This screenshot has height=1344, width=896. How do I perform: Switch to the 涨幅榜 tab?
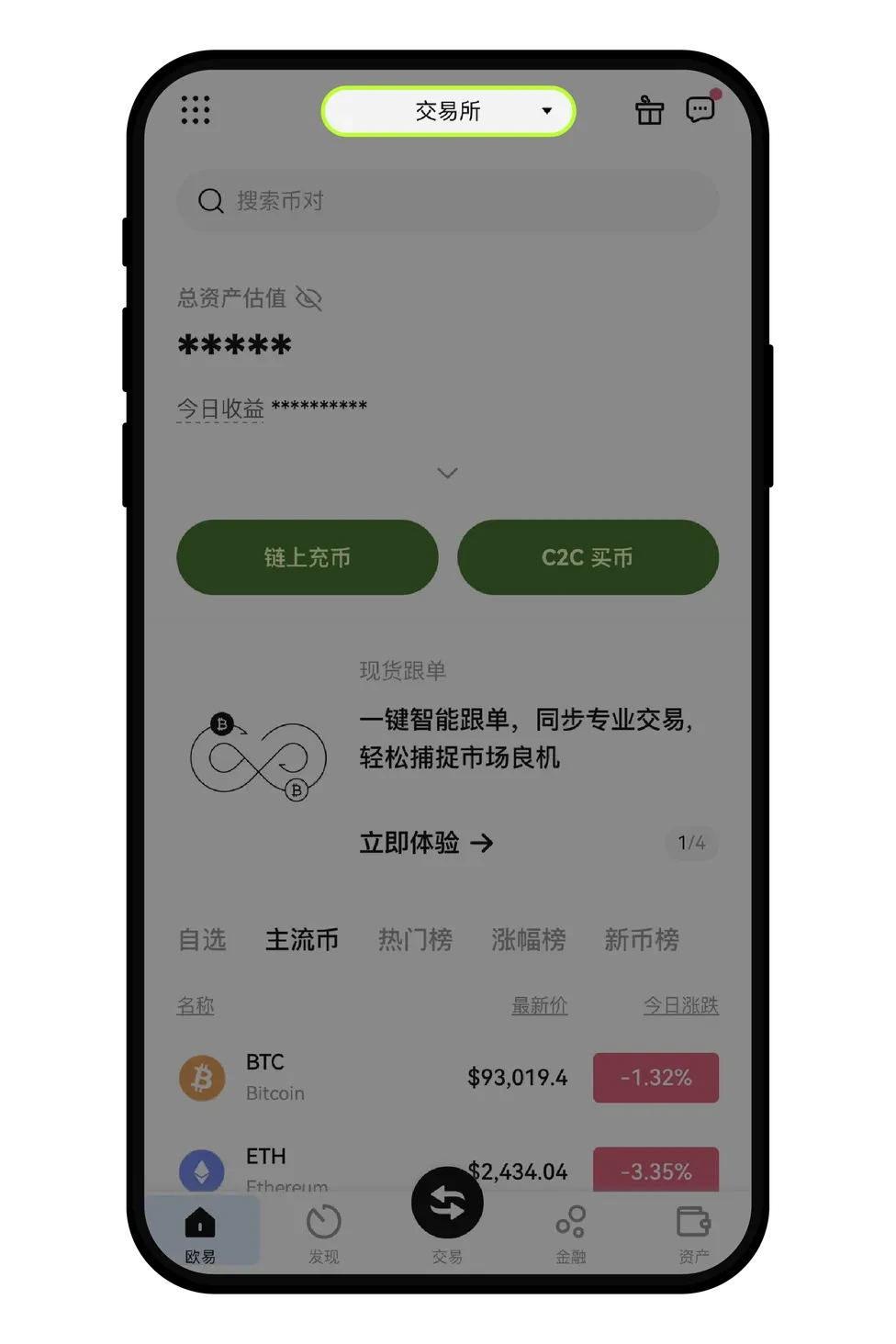528,939
